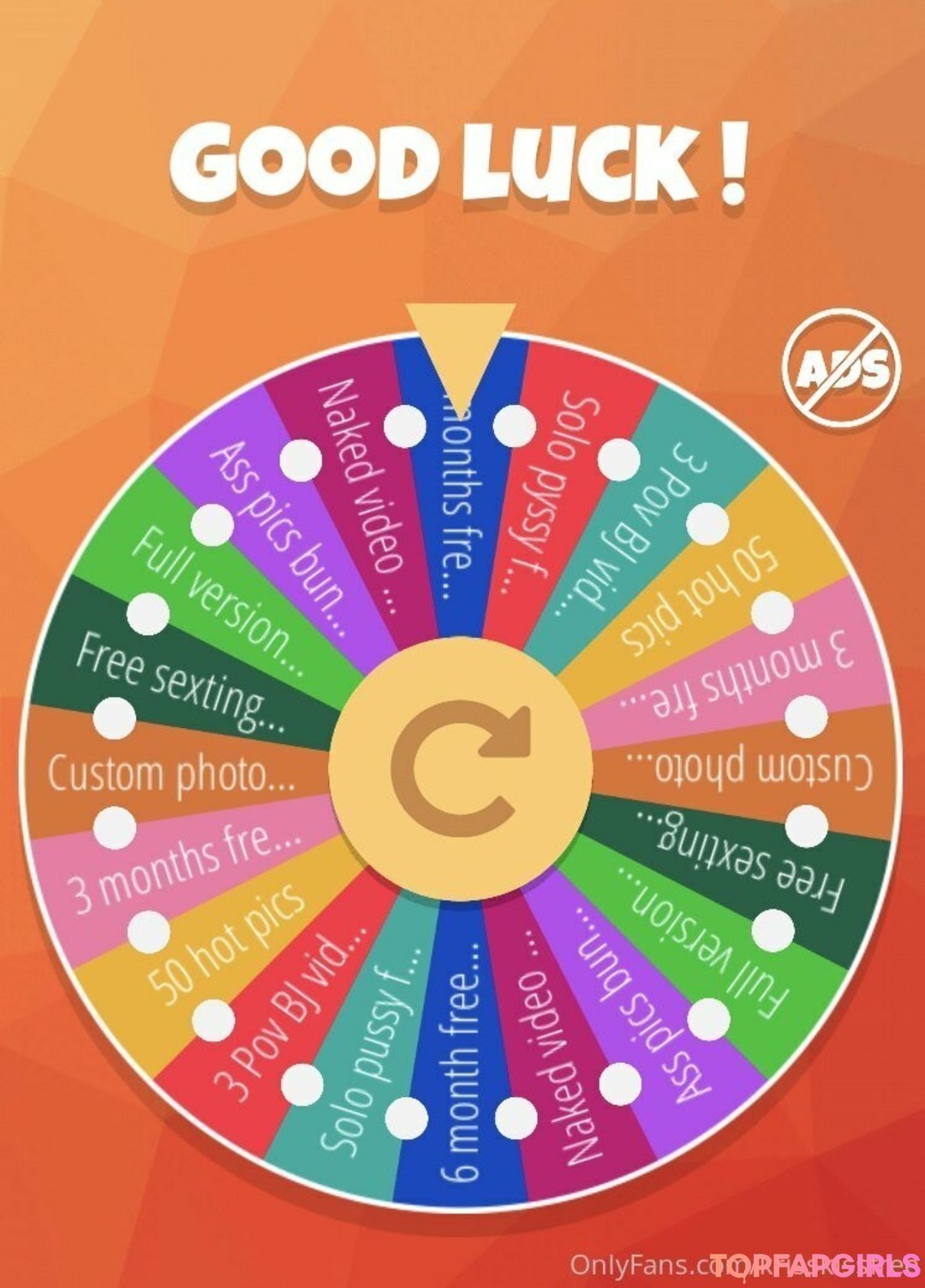Tap the remove ads icon
The height and width of the screenshot is (1288, 925).
[841, 368]
